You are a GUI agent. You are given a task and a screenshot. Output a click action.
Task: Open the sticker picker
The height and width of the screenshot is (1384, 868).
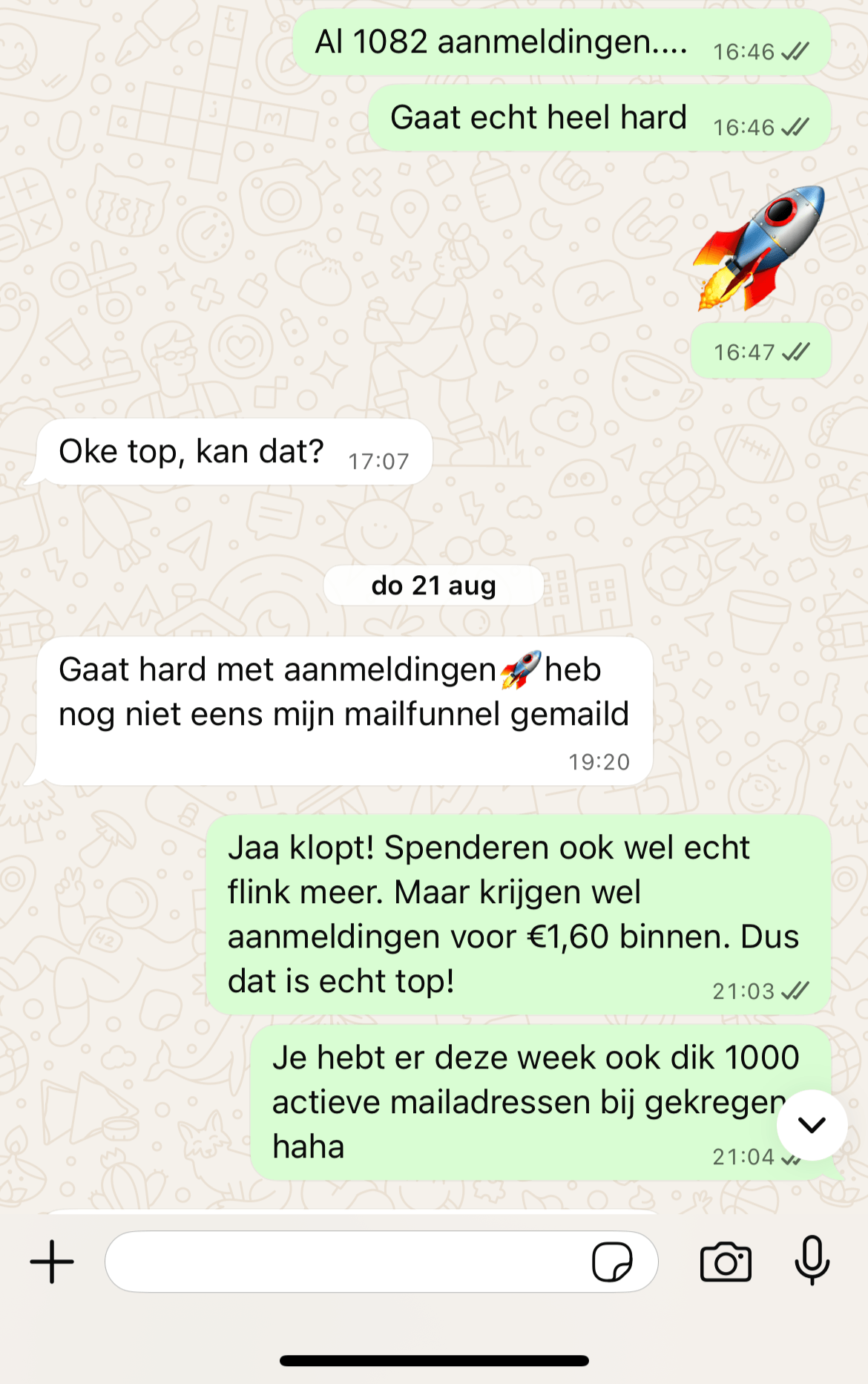click(612, 1262)
